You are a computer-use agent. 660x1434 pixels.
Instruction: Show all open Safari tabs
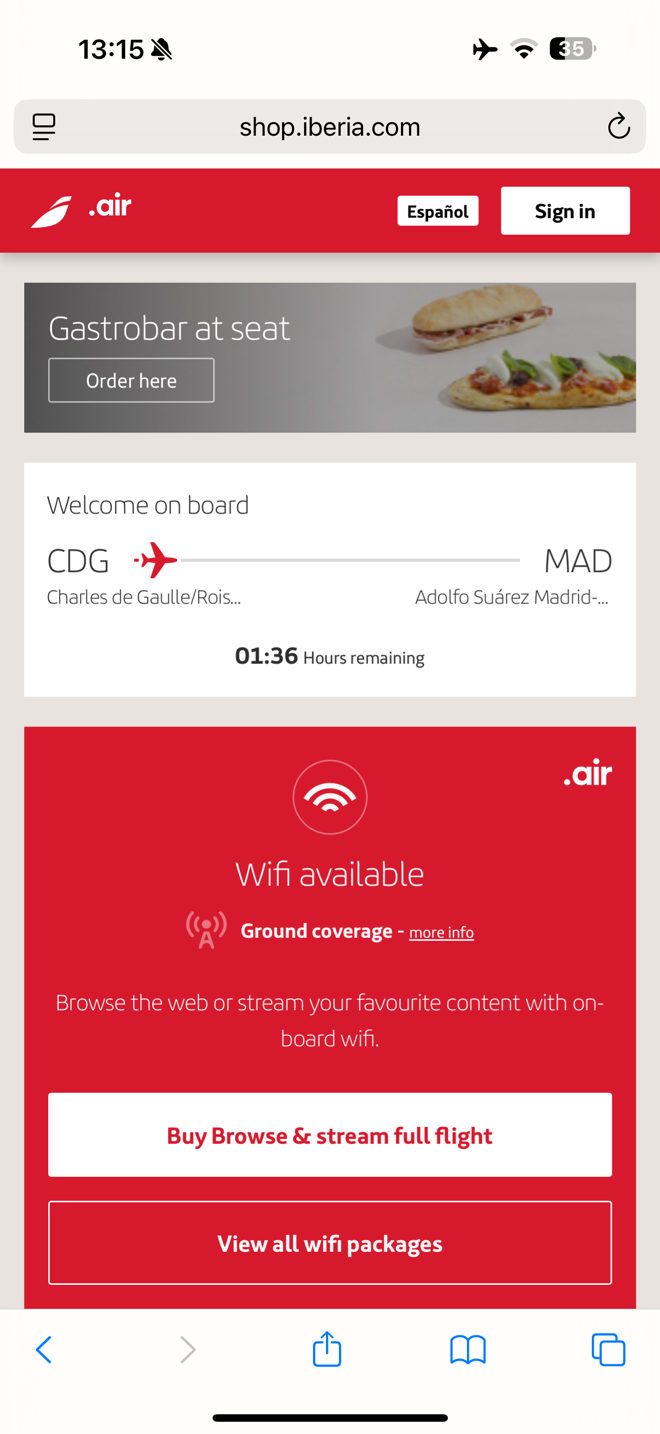click(x=608, y=1349)
